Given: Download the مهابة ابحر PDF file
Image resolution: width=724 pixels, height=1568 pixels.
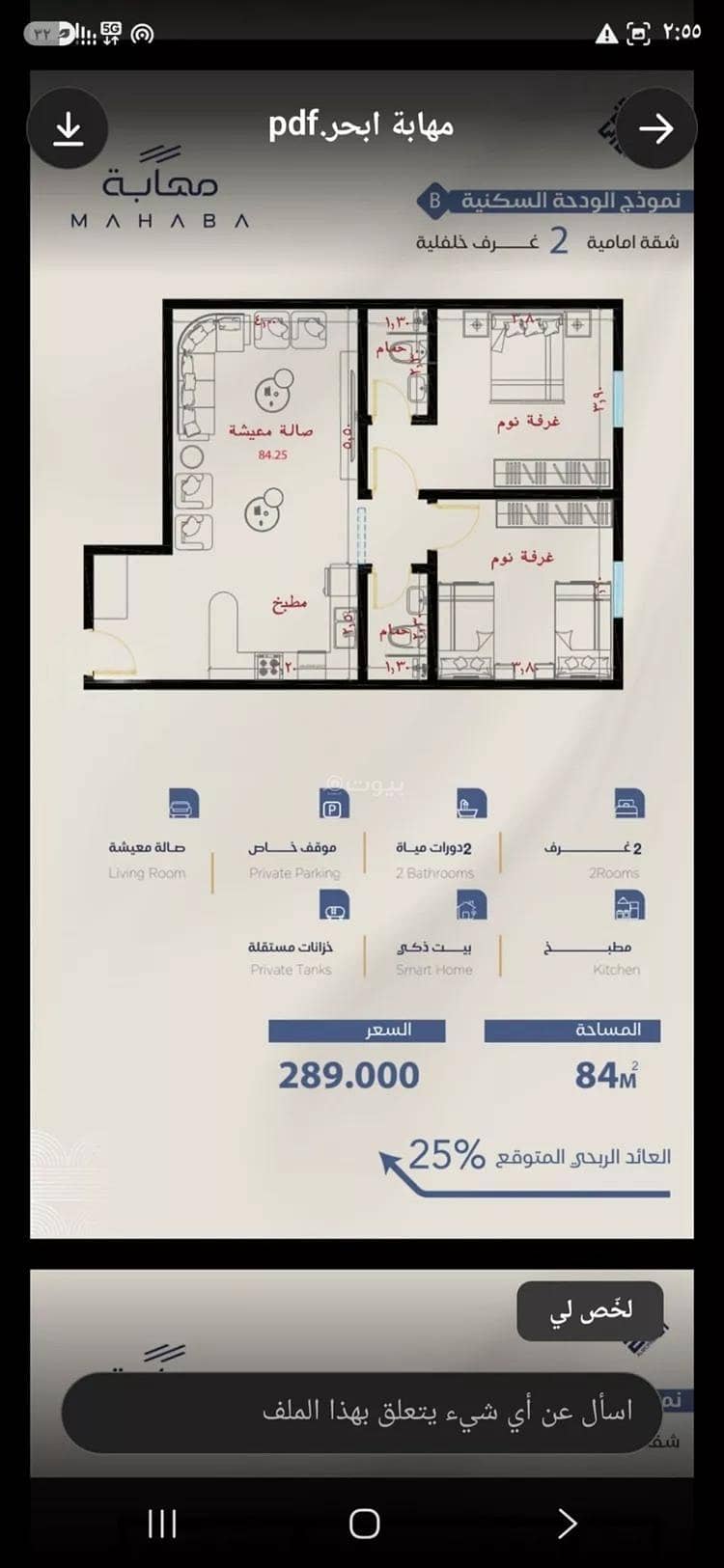Looking at the screenshot, I should [69, 128].
